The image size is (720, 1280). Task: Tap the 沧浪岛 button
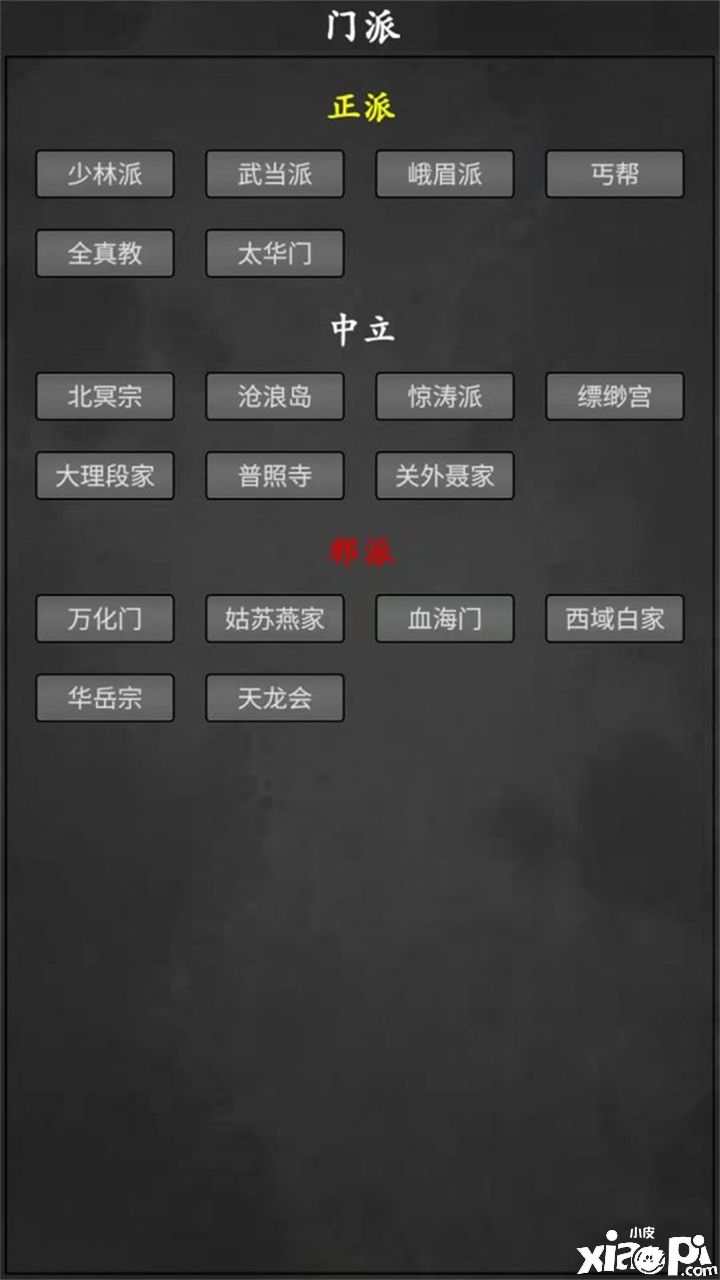coord(275,396)
